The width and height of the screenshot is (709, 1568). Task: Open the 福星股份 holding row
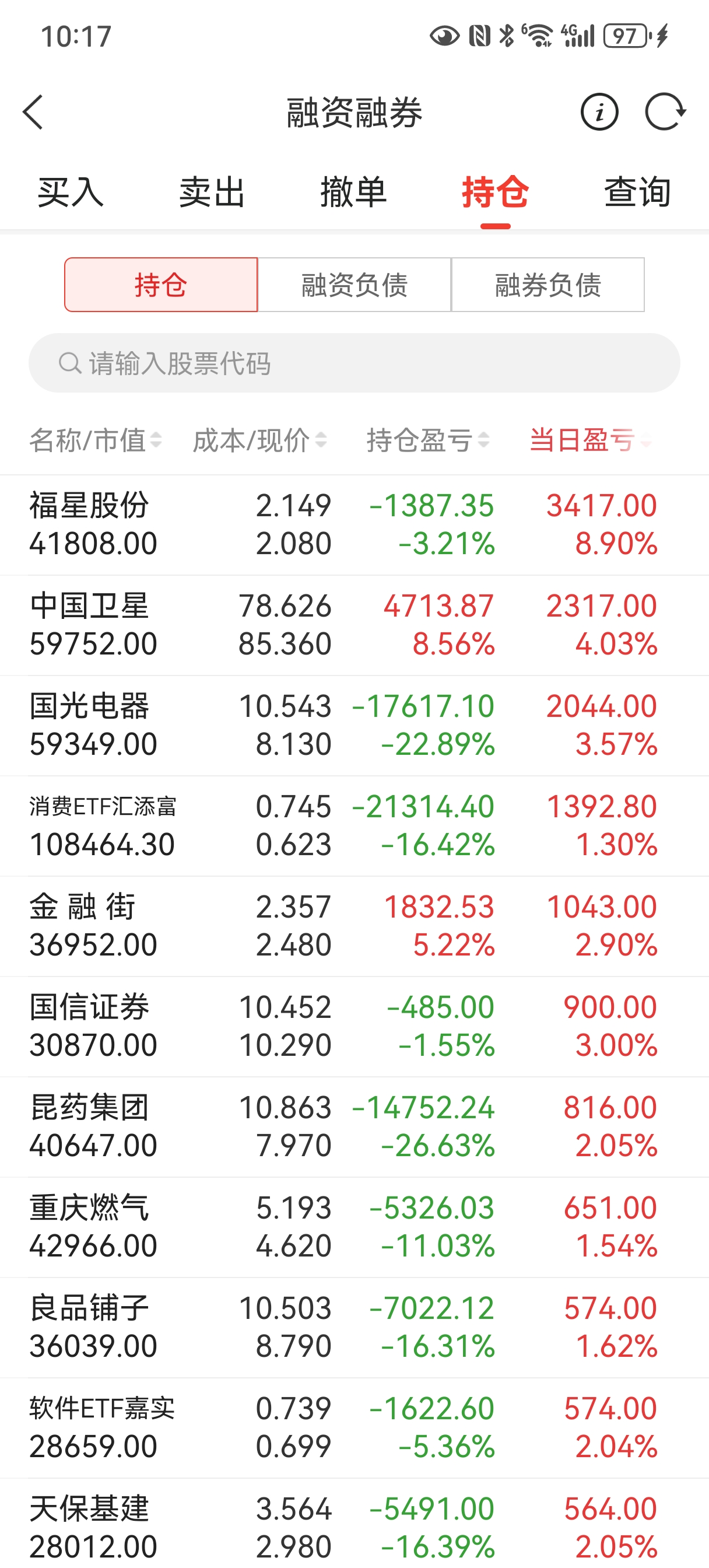pos(354,524)
